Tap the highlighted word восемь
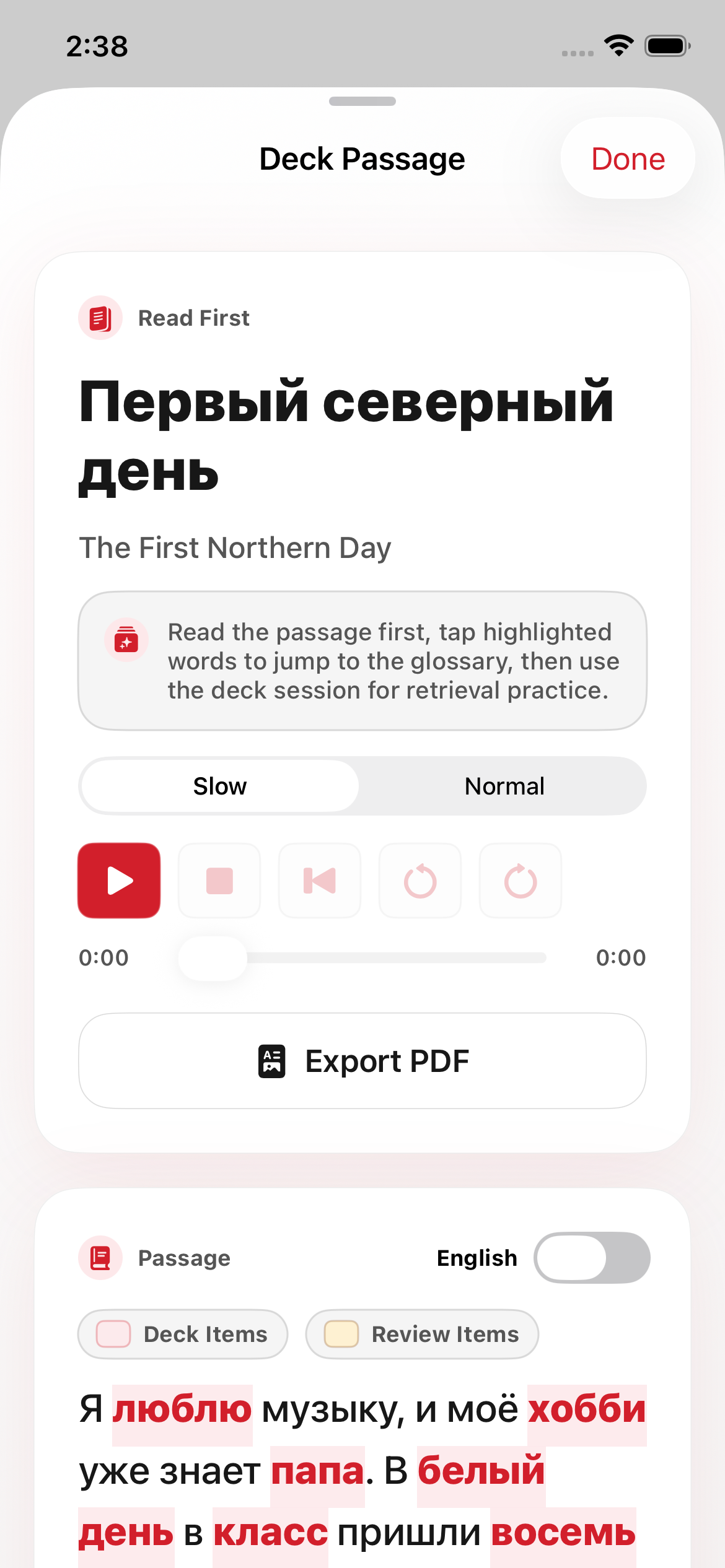The height and width of the screenshot is (1568, 725). pyautogui.click(x=563, y=1533)
